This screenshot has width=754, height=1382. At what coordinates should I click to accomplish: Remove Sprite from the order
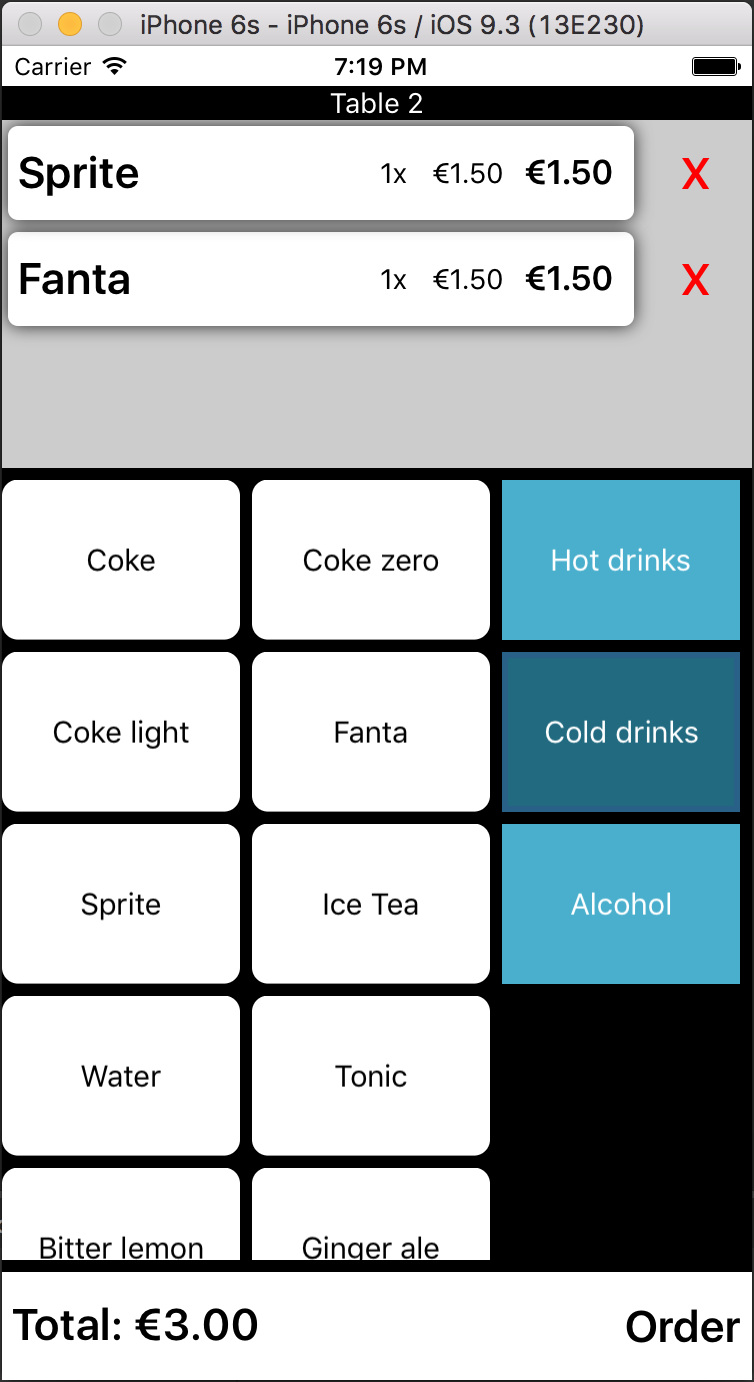pos(695,174)
